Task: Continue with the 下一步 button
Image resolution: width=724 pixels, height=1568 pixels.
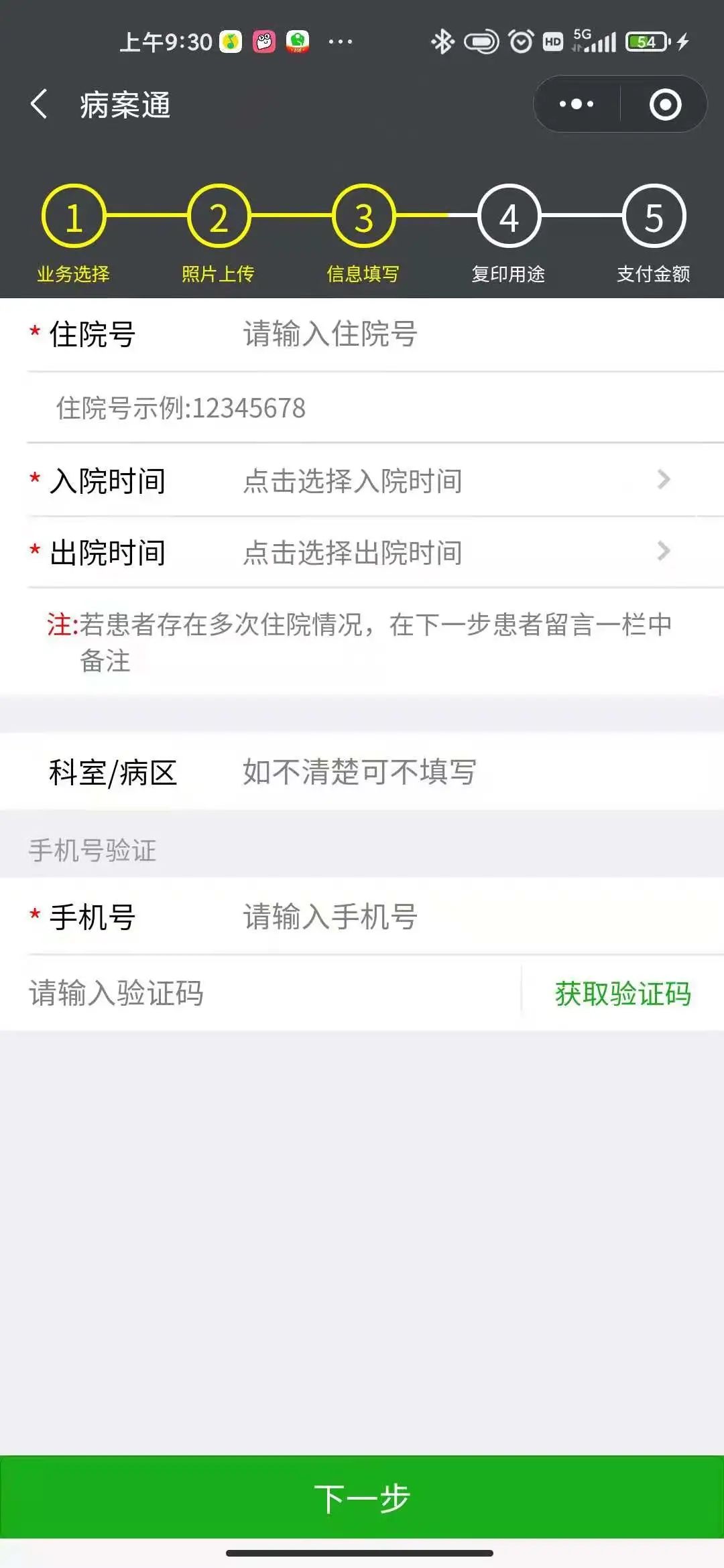Action: tap(362, 1497)
